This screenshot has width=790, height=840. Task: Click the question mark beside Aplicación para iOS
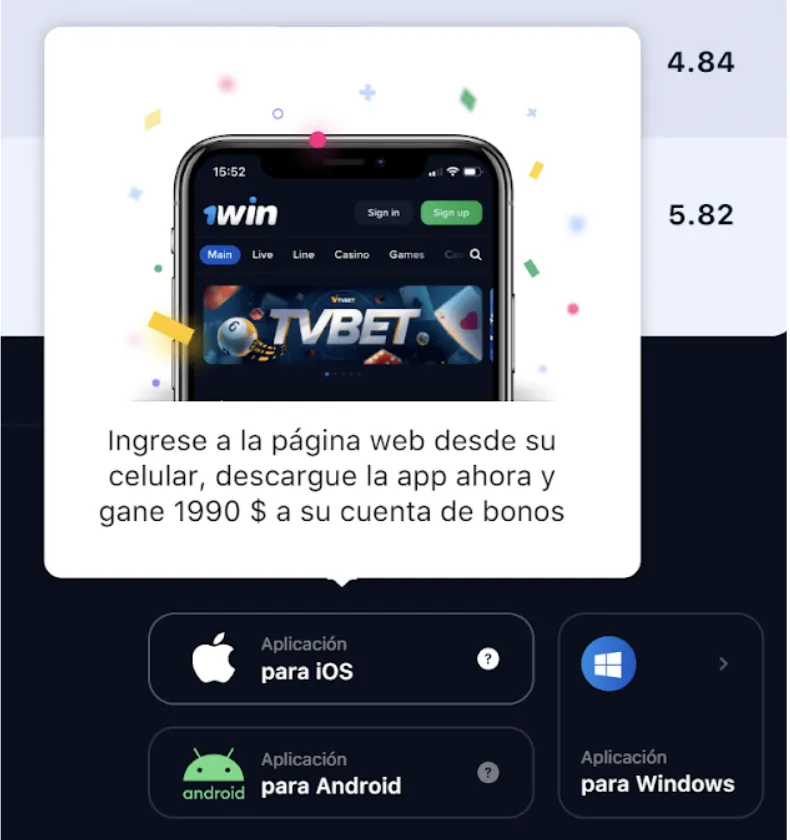[x=487, y=660]
